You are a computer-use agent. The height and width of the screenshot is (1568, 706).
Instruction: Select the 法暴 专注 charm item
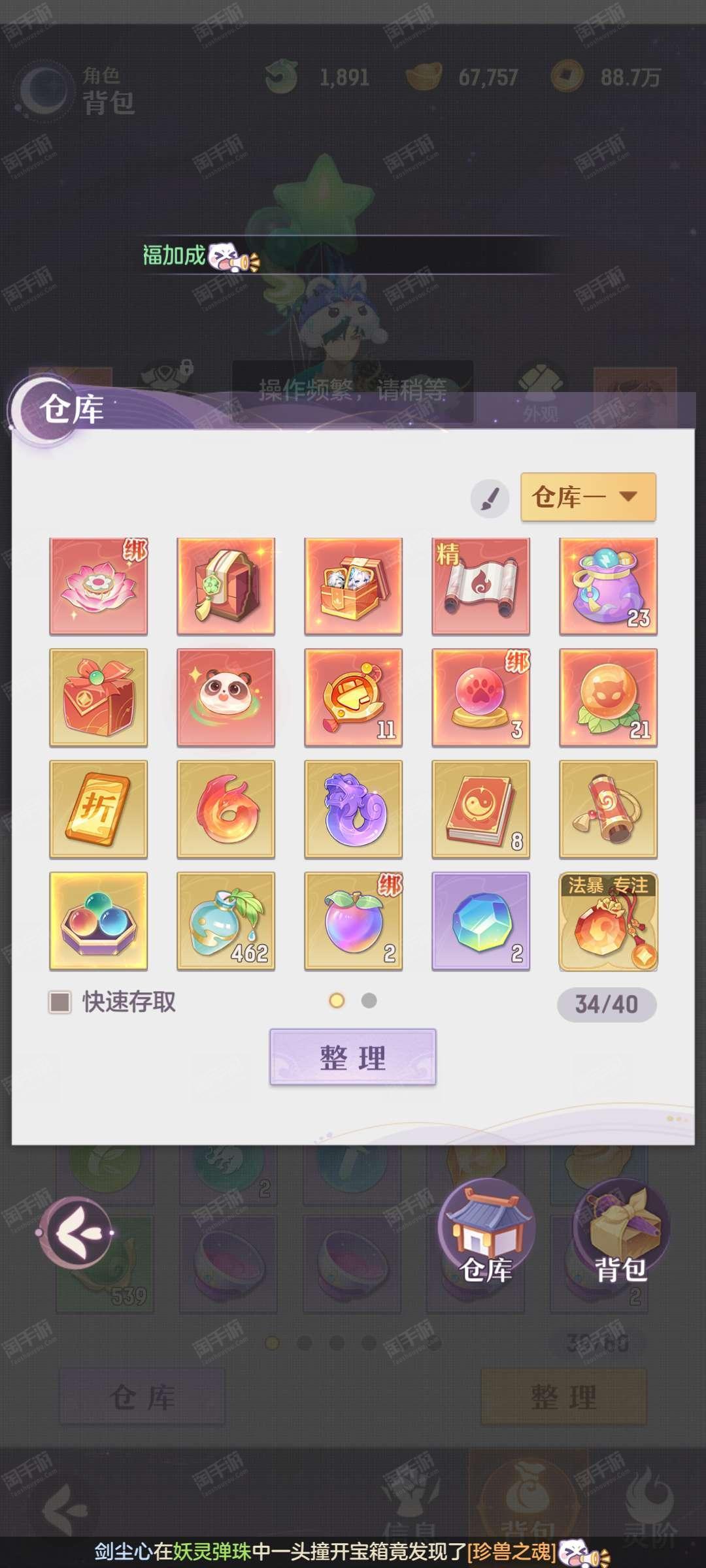pos(608,921)
